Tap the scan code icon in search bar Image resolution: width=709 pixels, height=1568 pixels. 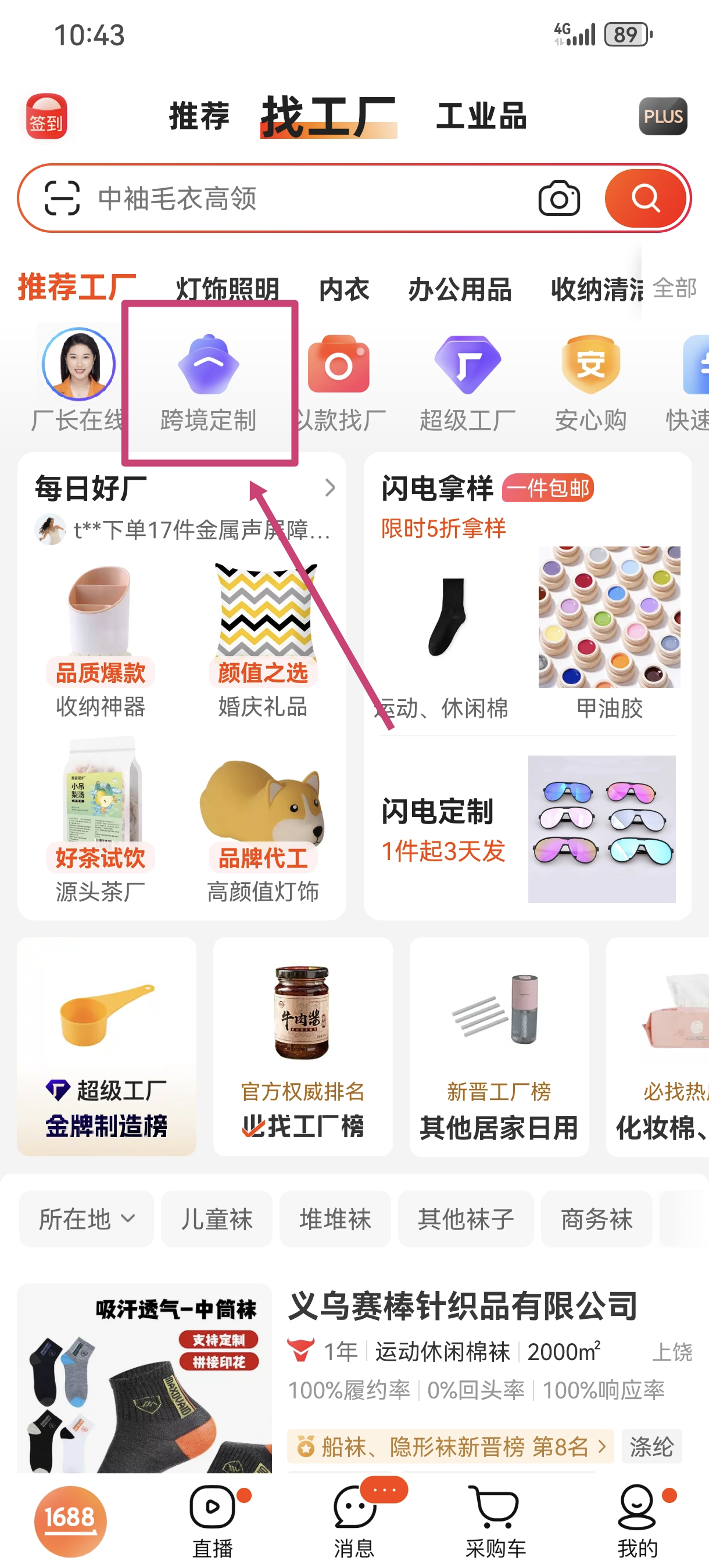point(62,199)
